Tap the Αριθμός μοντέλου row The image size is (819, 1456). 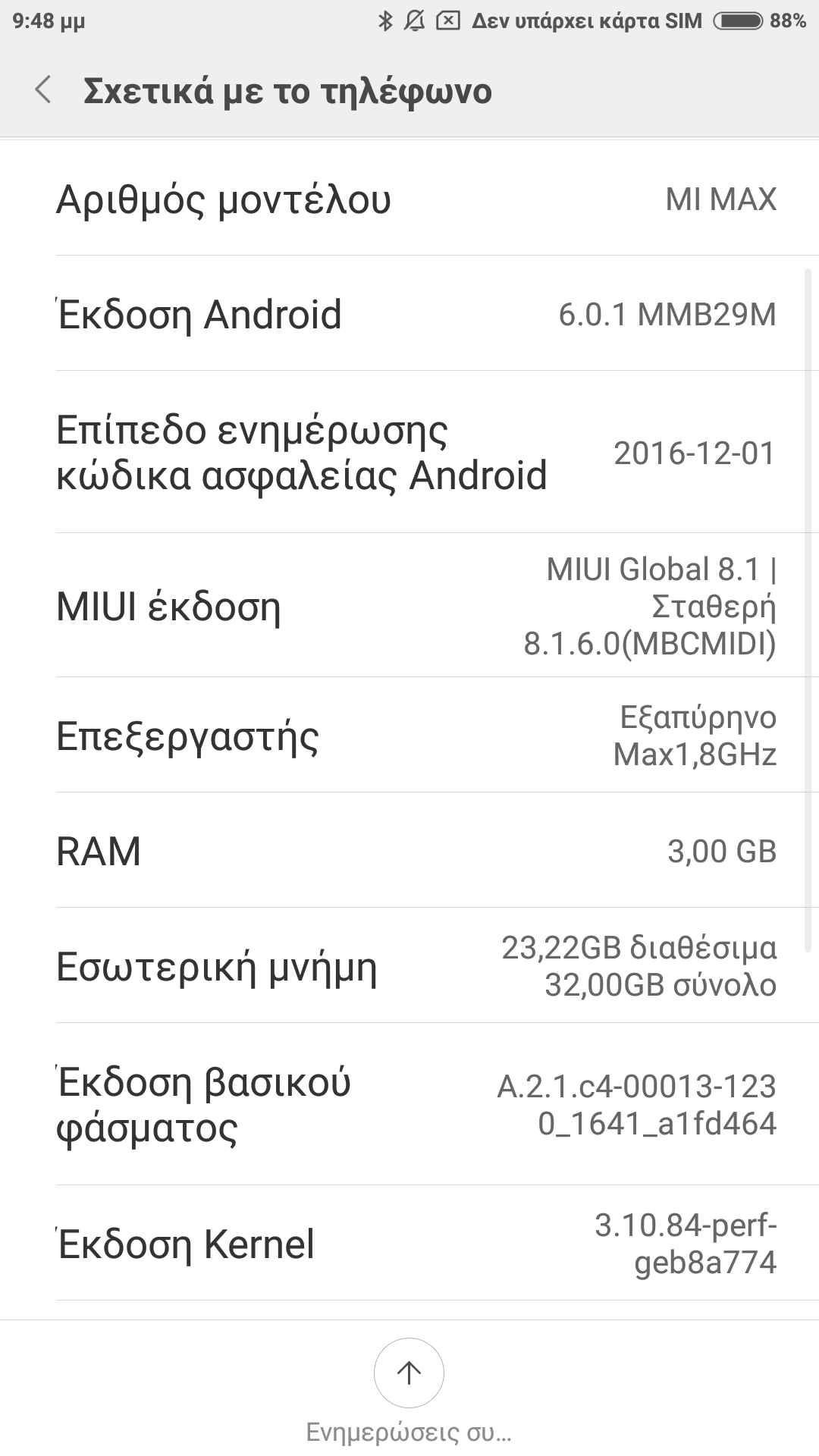[x=409, y=199]
